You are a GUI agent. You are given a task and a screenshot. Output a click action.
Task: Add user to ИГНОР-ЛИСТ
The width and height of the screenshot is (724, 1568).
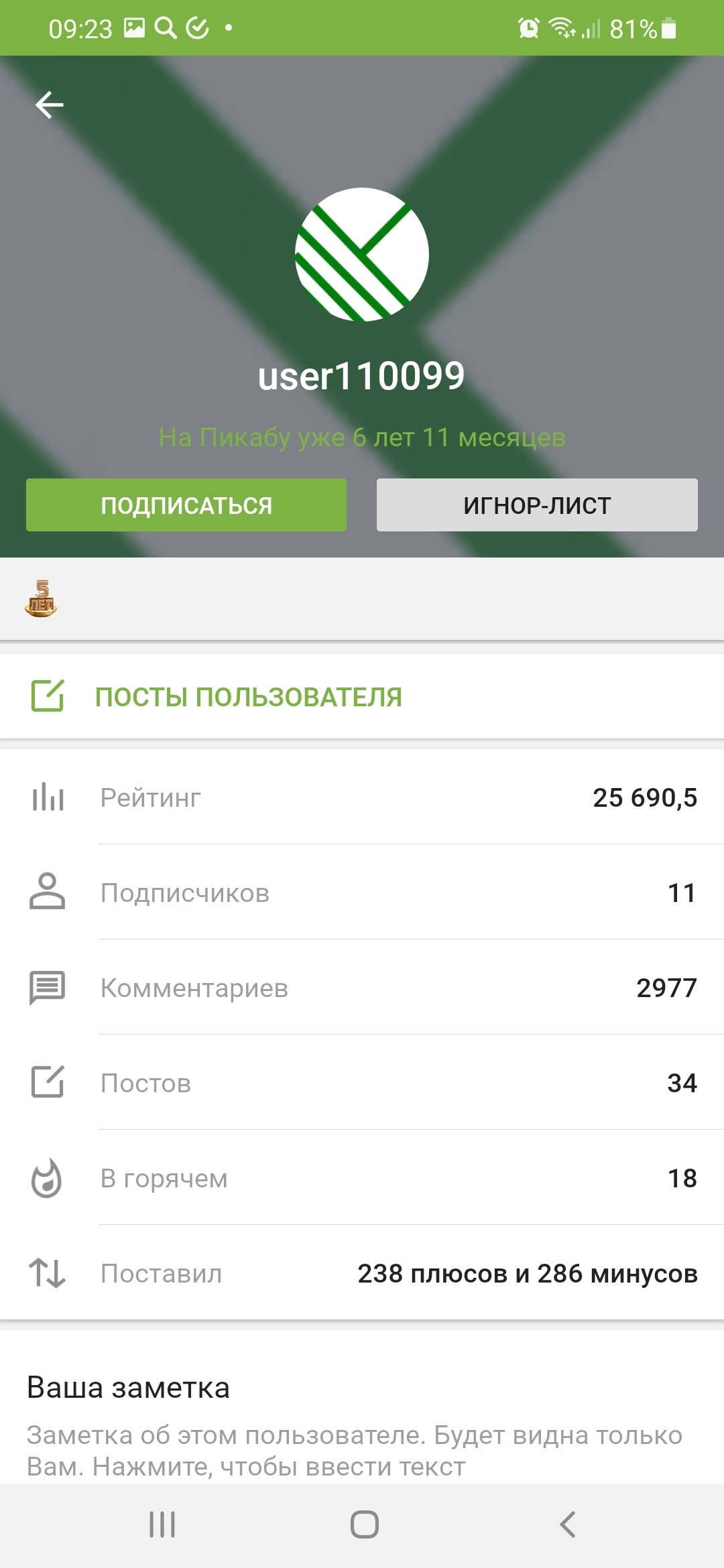click(x=537, y=505)
